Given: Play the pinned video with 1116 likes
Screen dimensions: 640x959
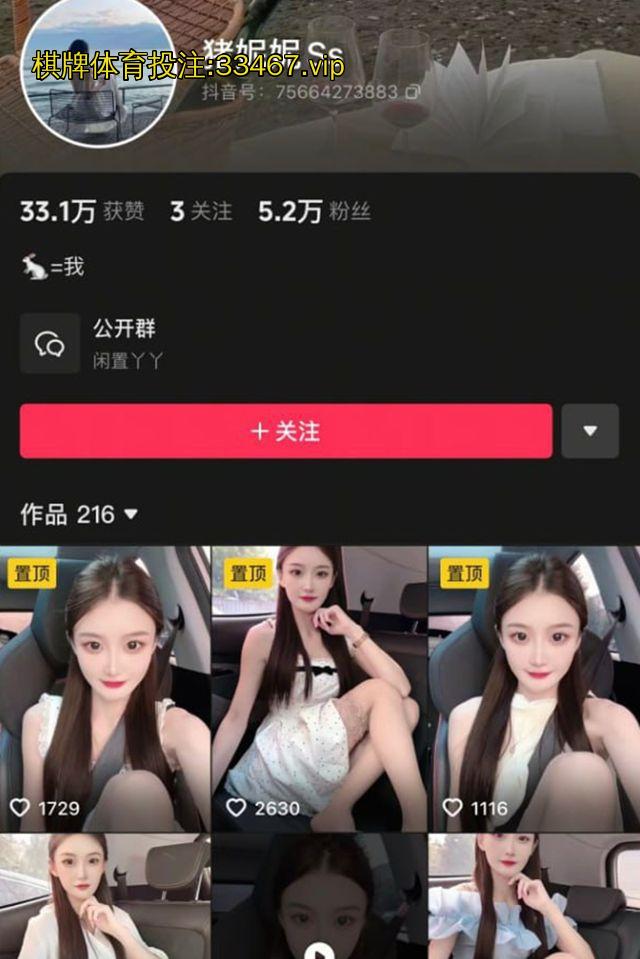Looking at the screenshot, I should pos(534,688).
